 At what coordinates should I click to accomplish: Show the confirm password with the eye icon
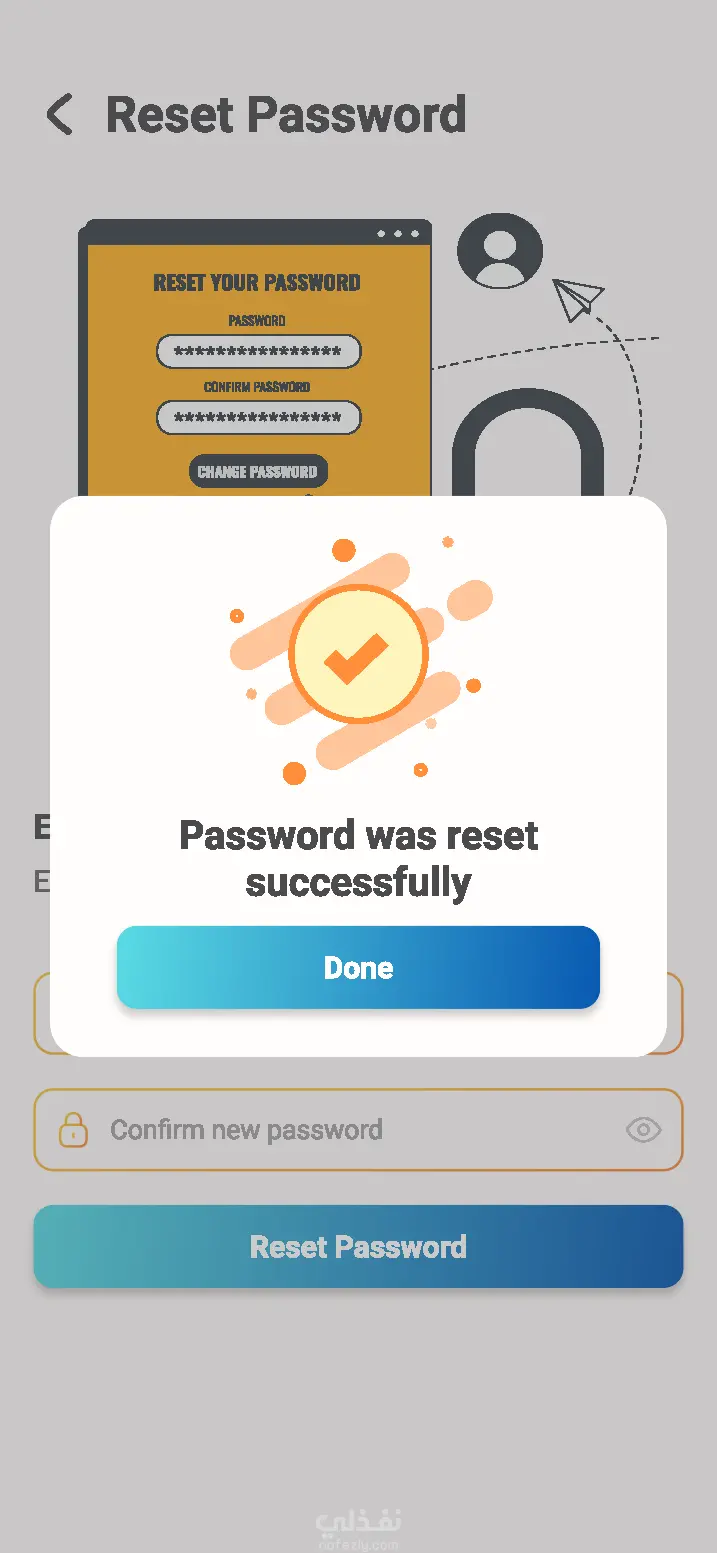pyautogui.click(x=643, y=1130)
